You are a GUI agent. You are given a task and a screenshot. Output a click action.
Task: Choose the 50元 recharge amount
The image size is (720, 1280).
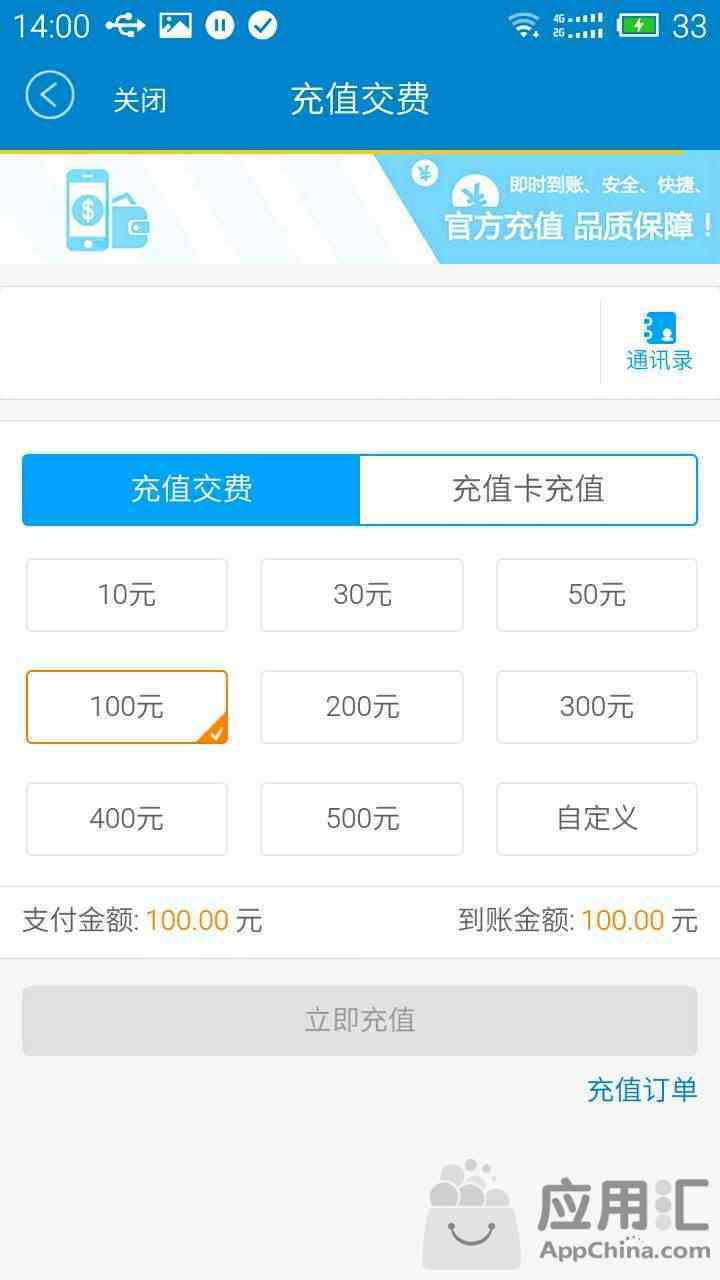597,595
